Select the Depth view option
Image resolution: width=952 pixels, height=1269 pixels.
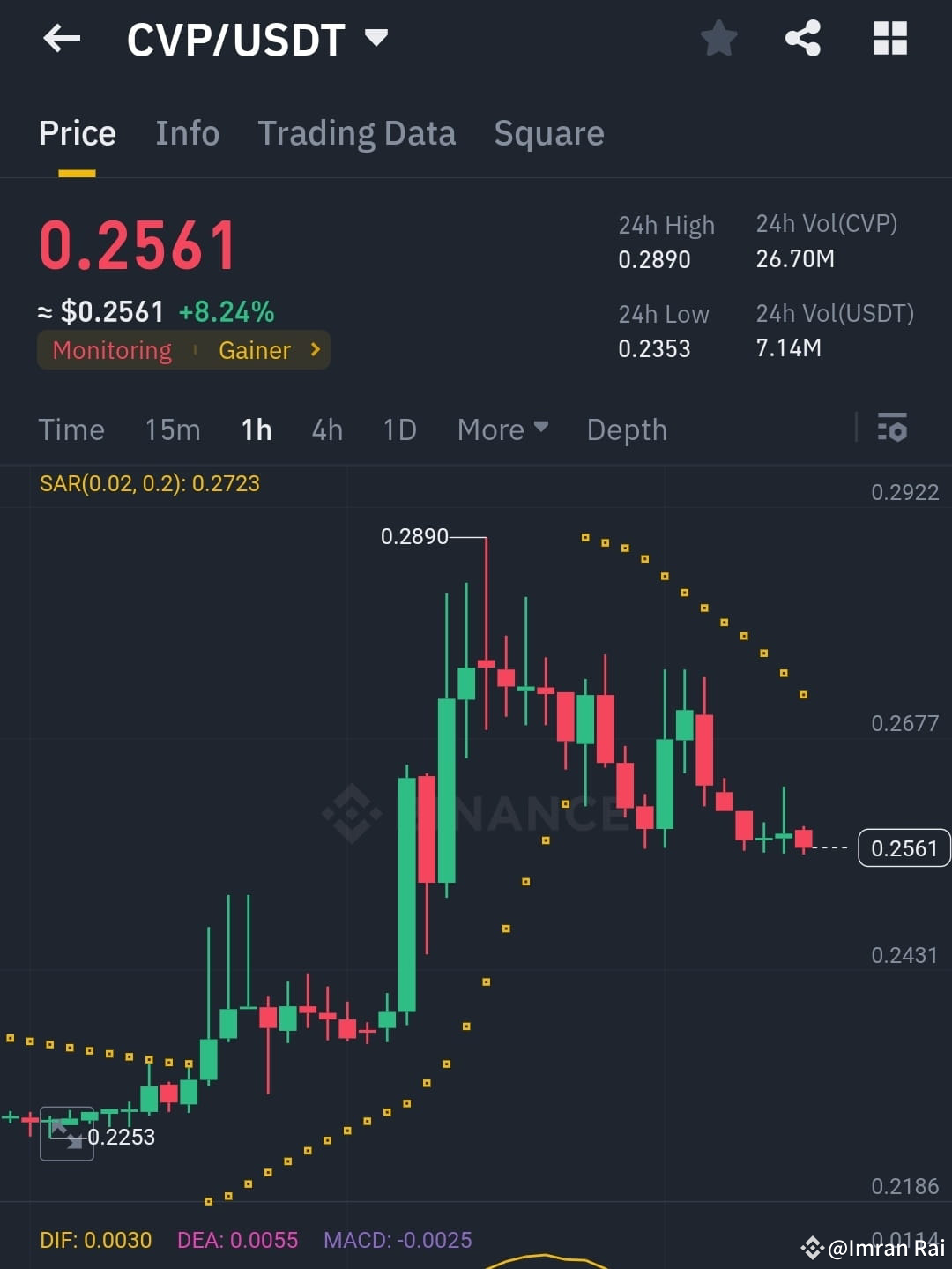click(x=626, y=429)
